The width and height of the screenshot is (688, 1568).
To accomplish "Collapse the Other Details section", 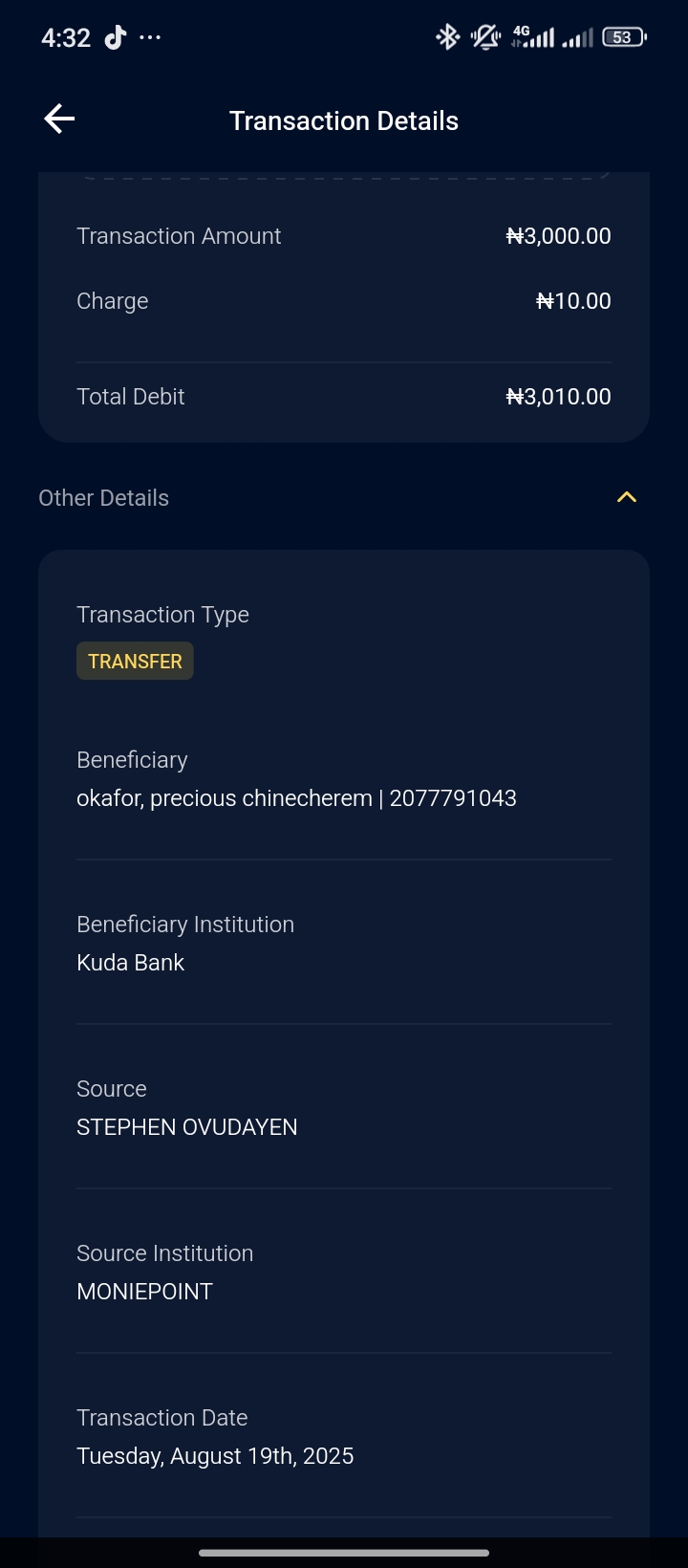I will coord(626,497).
